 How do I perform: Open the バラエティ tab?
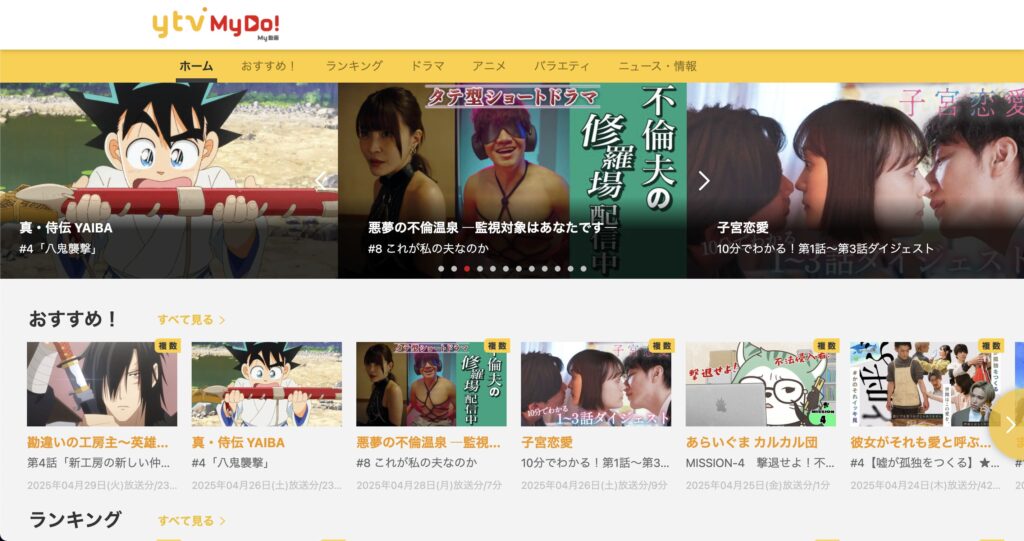561,66
